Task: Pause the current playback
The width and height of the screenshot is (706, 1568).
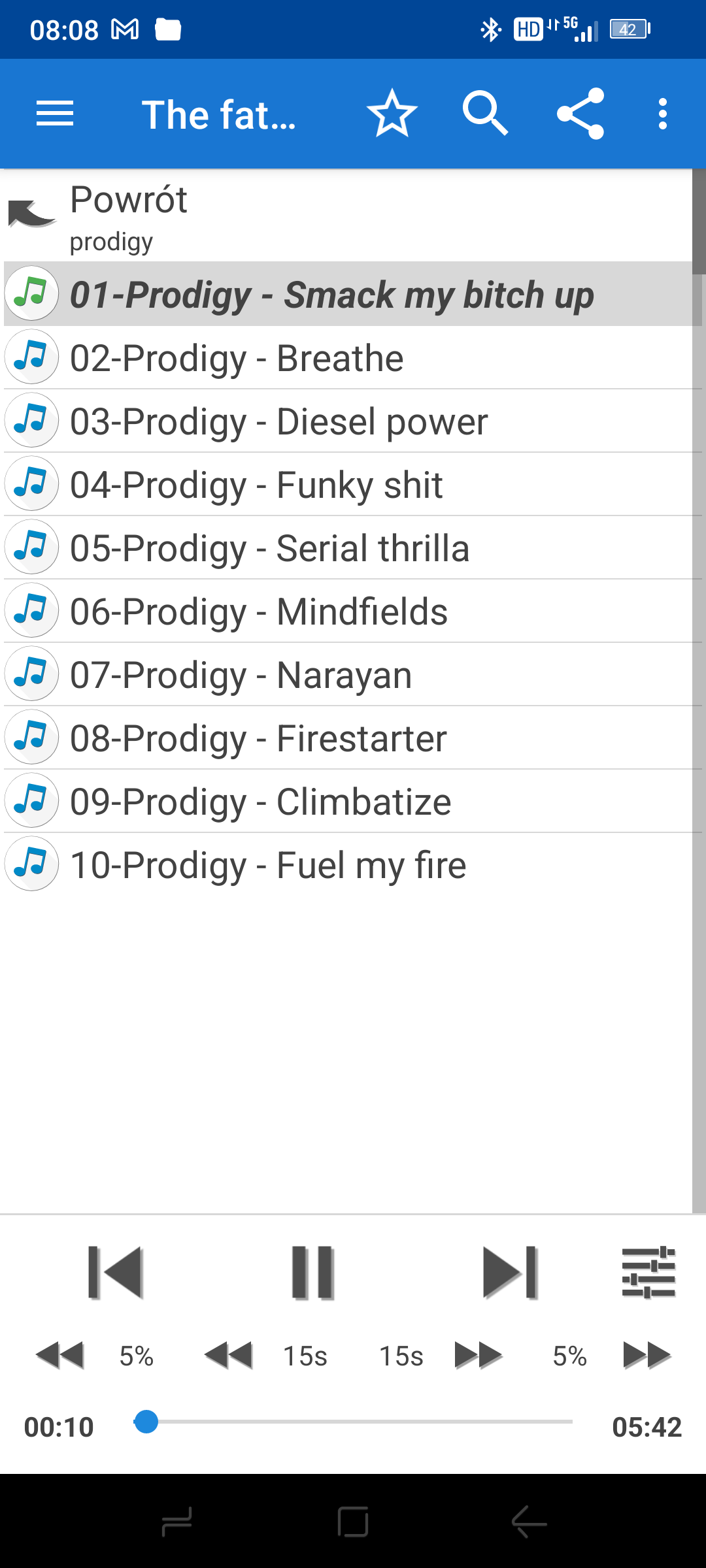Action: coord(312,1272)
